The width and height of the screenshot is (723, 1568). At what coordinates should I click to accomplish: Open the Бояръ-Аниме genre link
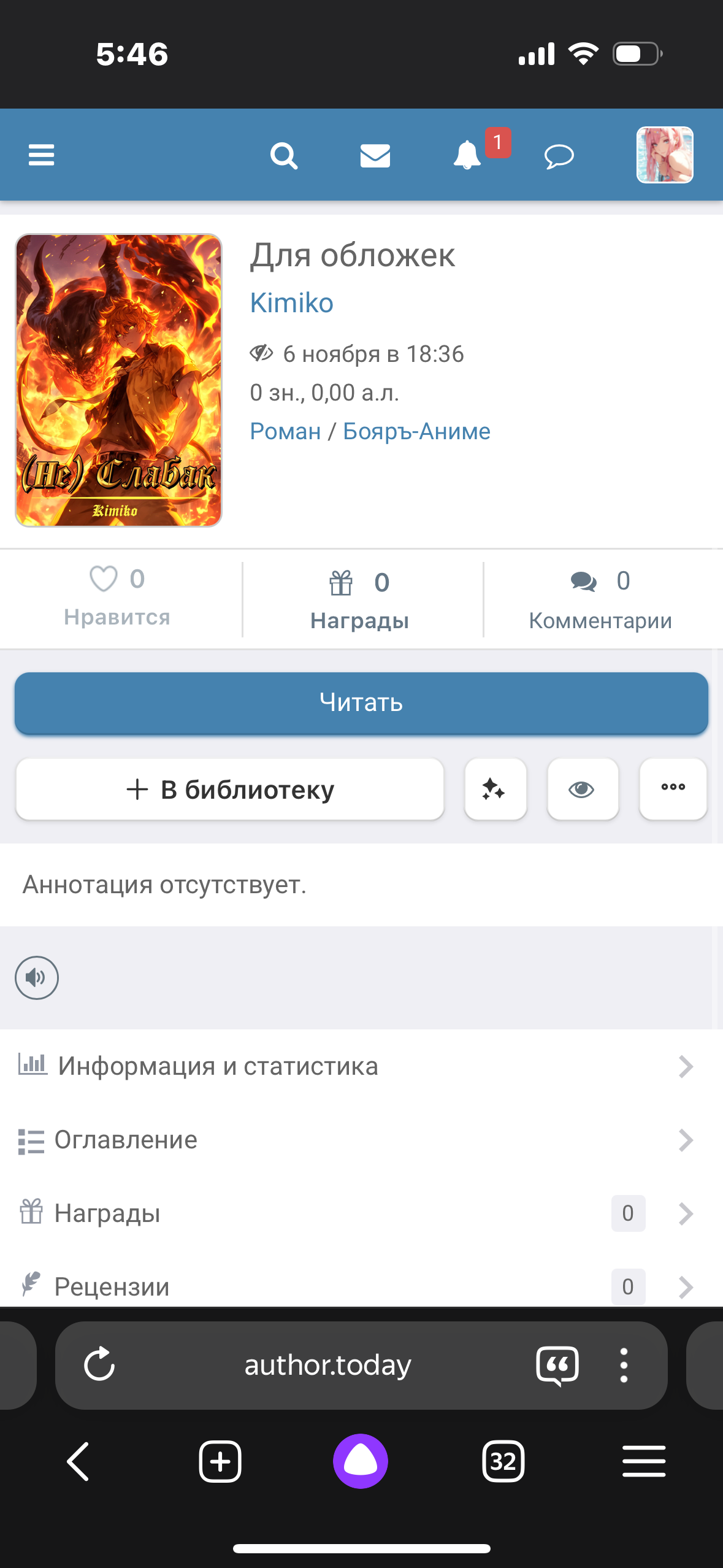[x=416, y=431]
